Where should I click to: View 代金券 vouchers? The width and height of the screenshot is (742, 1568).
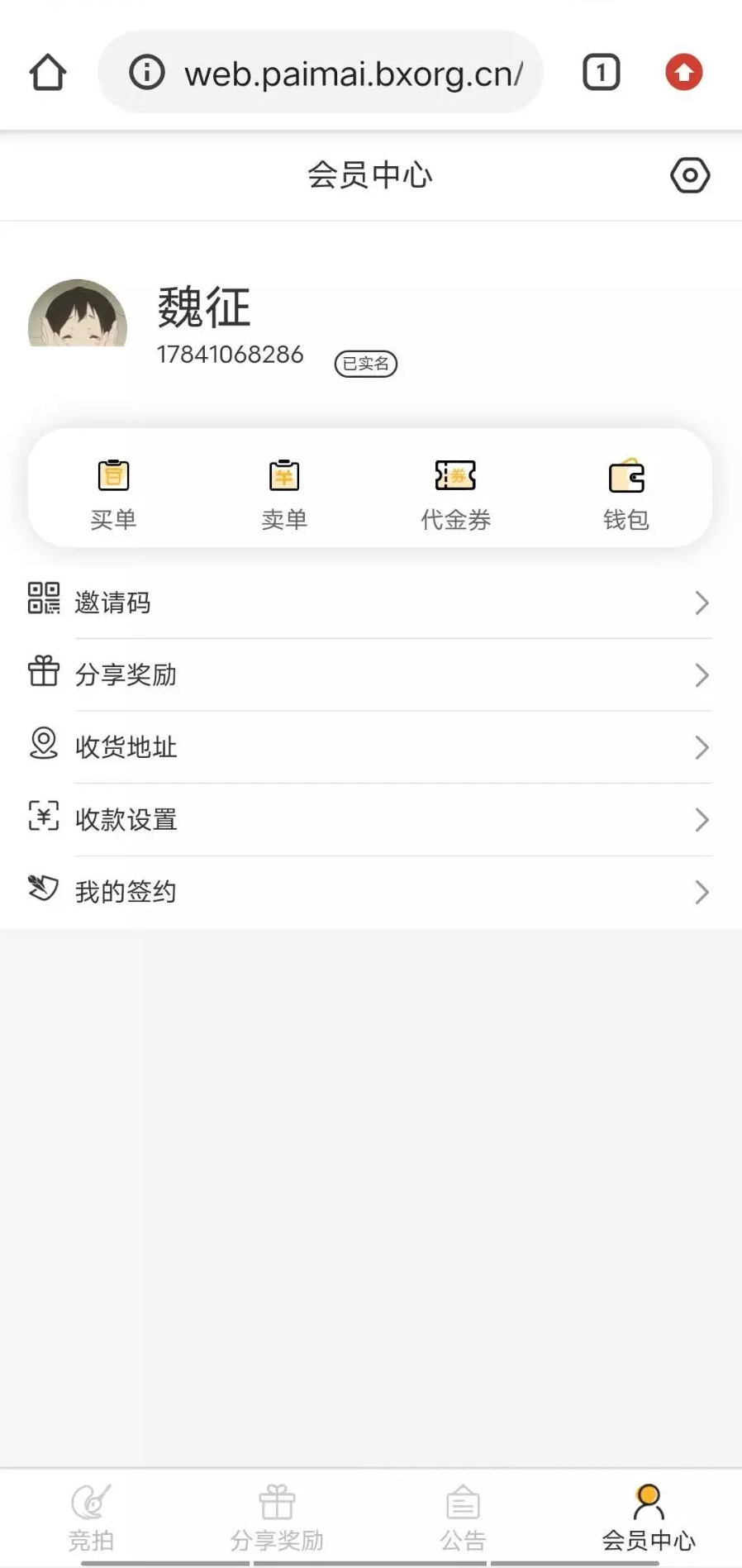tap(455, 493)
